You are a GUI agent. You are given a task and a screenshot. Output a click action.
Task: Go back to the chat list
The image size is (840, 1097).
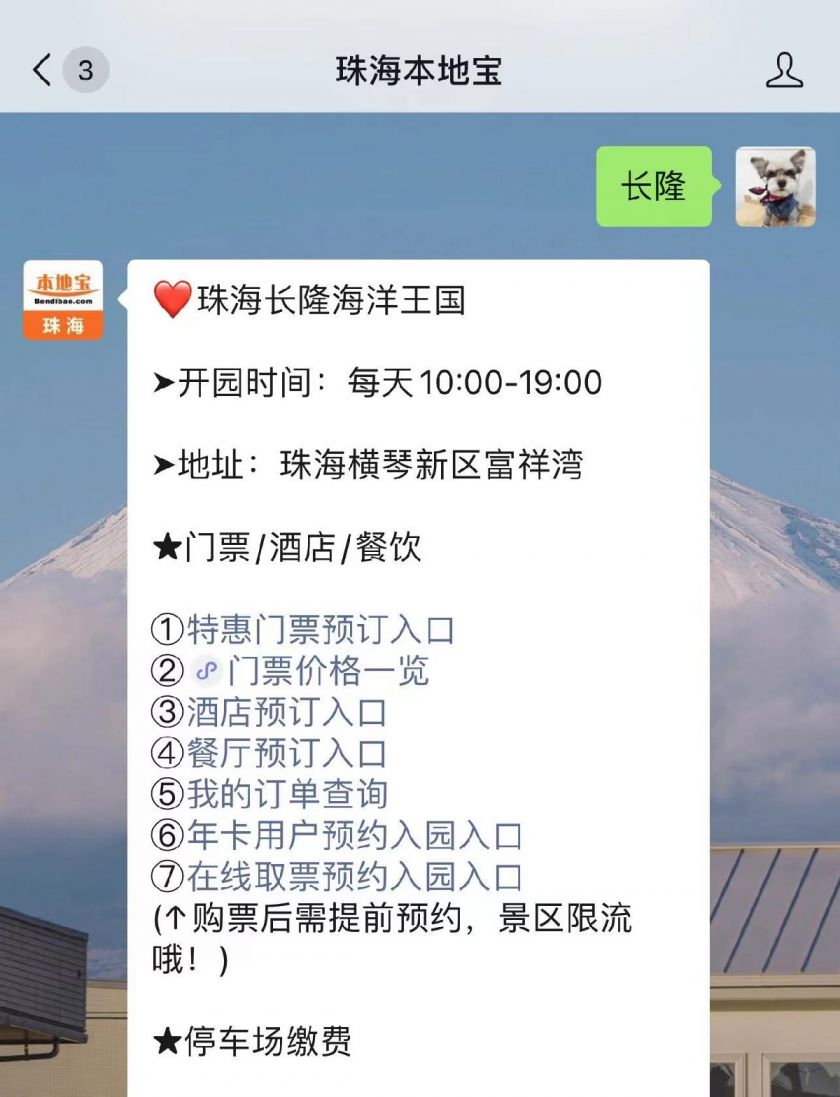42,70
